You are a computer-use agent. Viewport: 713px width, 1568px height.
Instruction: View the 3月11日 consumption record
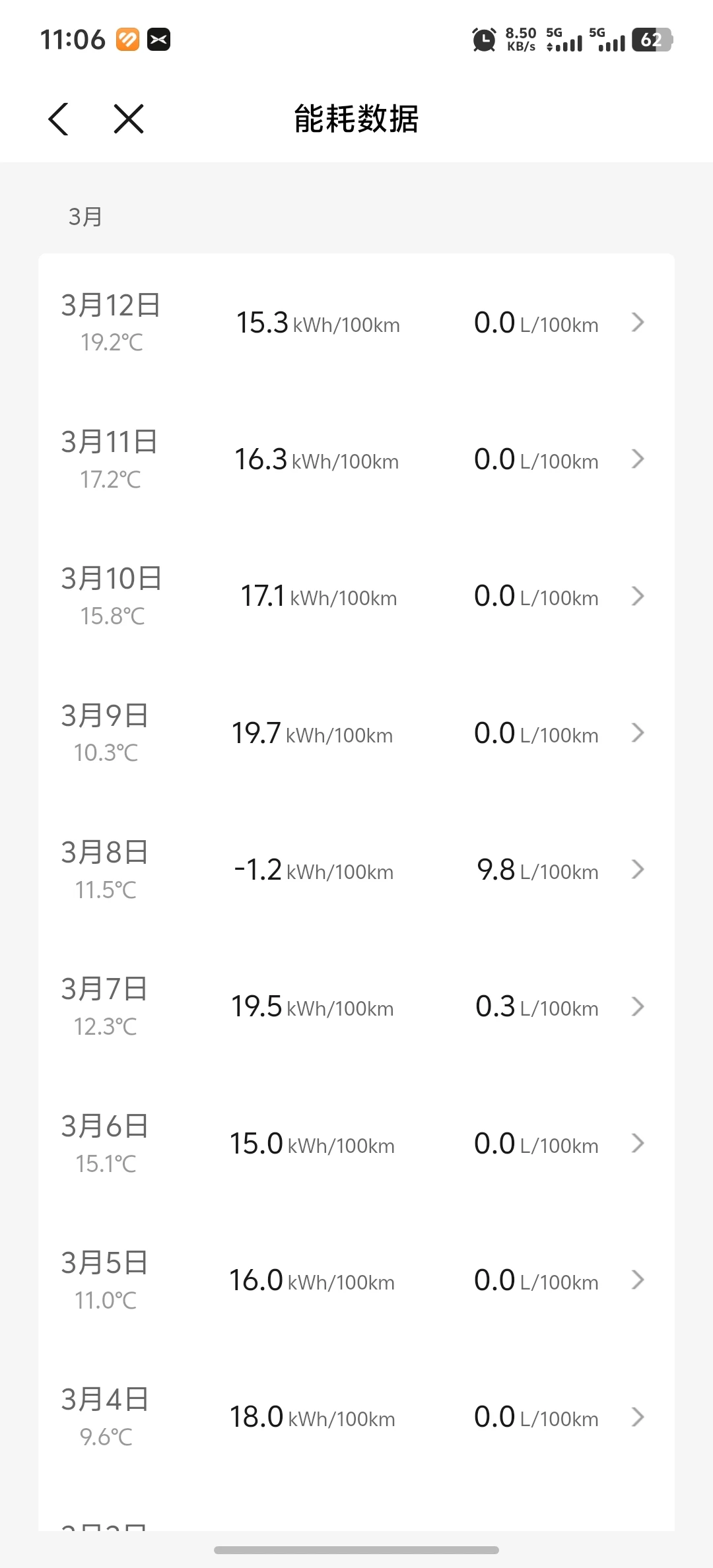356,459
